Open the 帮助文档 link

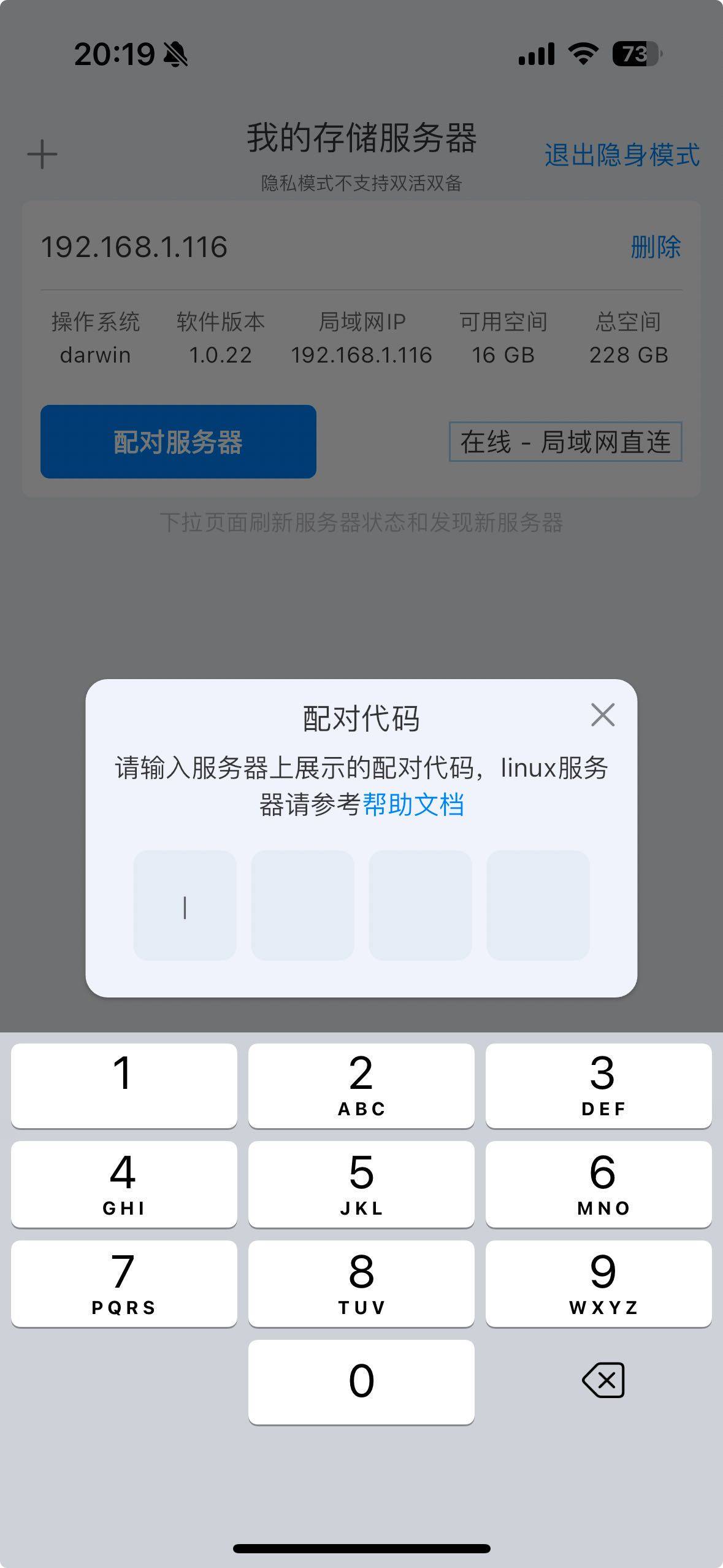point(413,804)
